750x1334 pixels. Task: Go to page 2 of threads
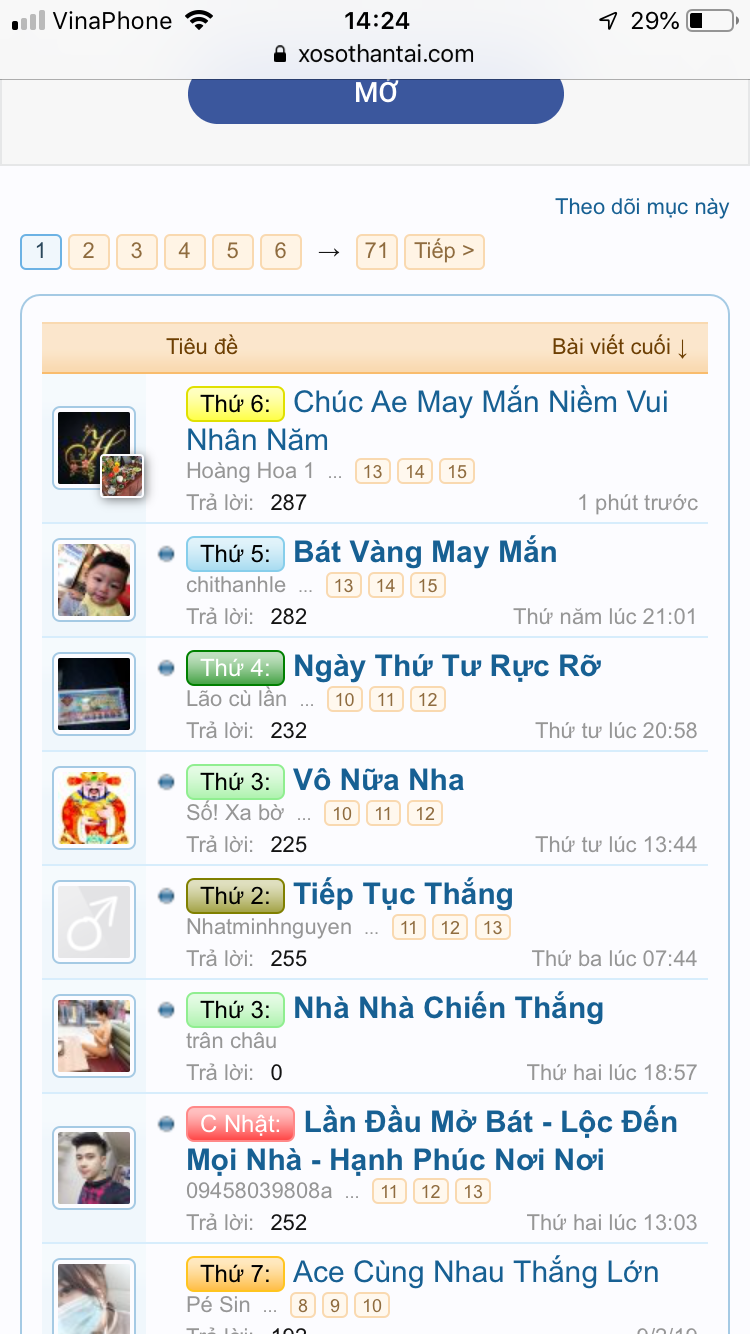[x=88, y=251]
